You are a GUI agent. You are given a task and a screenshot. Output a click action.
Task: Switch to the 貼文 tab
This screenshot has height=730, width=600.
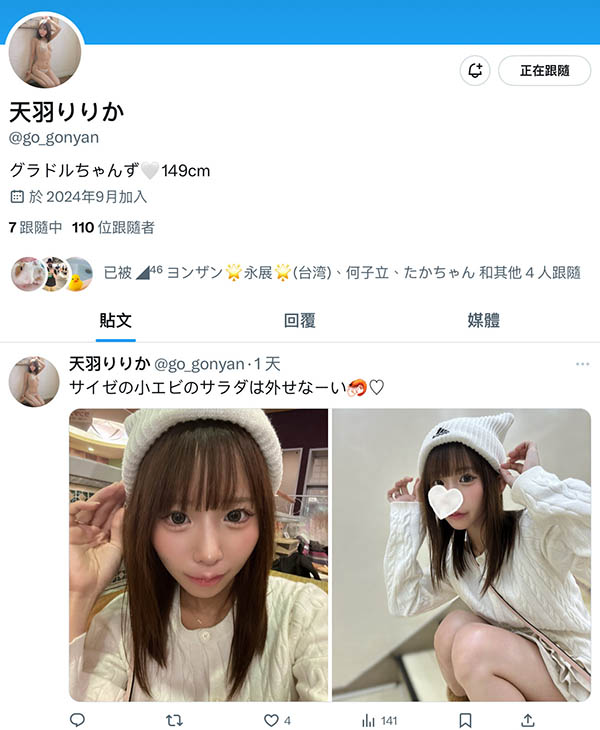pyautogui.click(x=116, y=321)
